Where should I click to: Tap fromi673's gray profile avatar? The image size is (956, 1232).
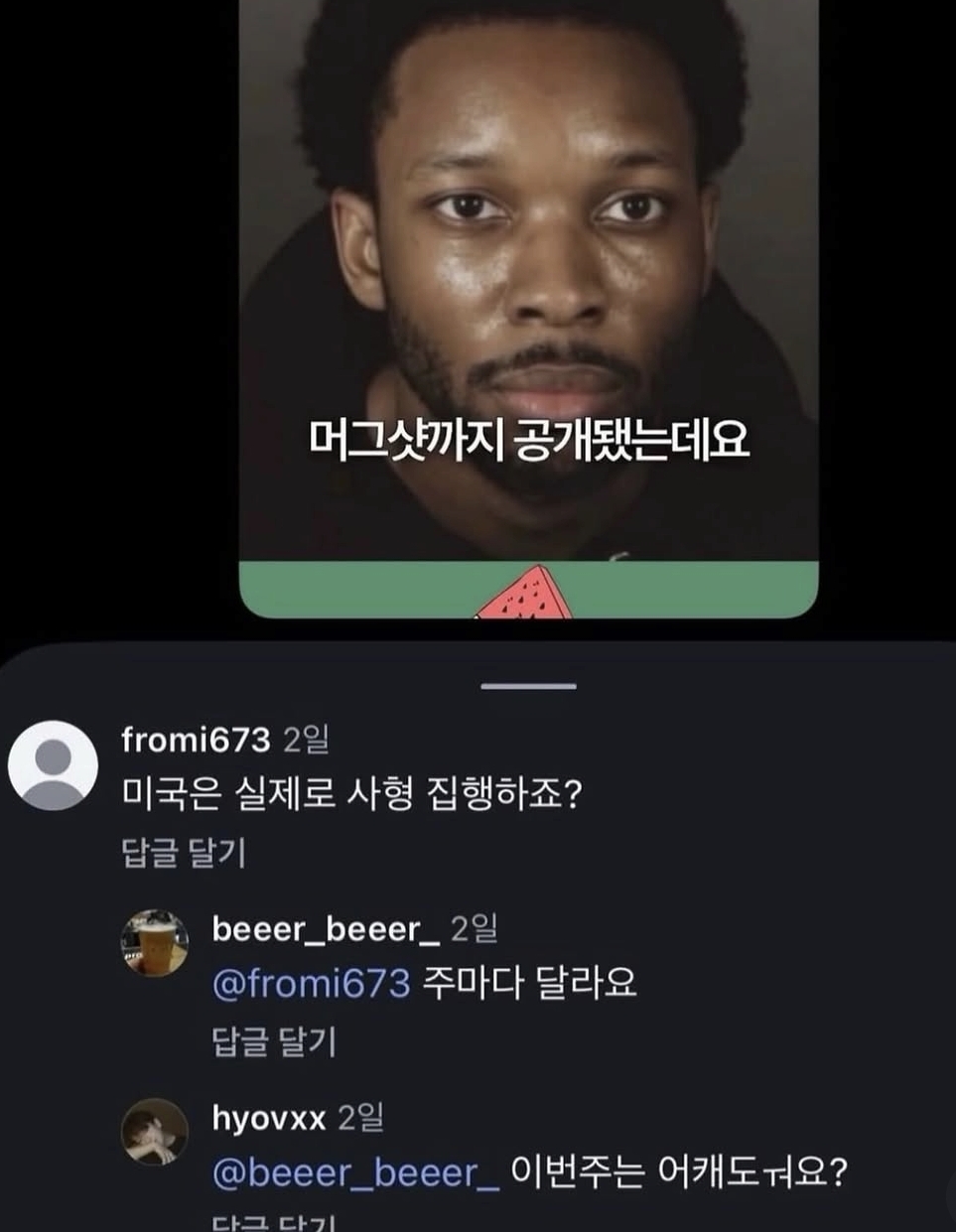click(x=53, y=765)
